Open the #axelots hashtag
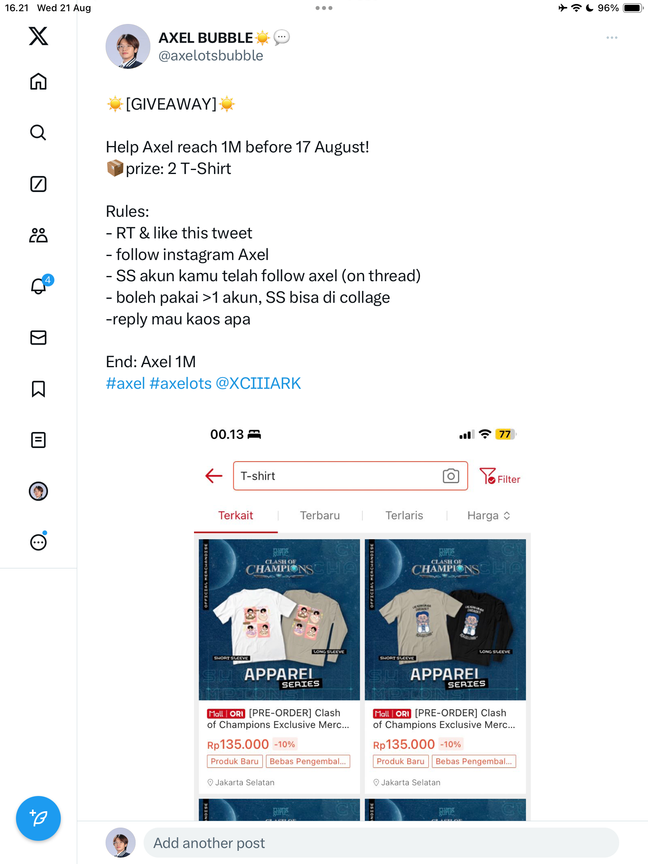The height and width of the screenshot is (864, 648). pyautogui.click(x=180, y=383)
